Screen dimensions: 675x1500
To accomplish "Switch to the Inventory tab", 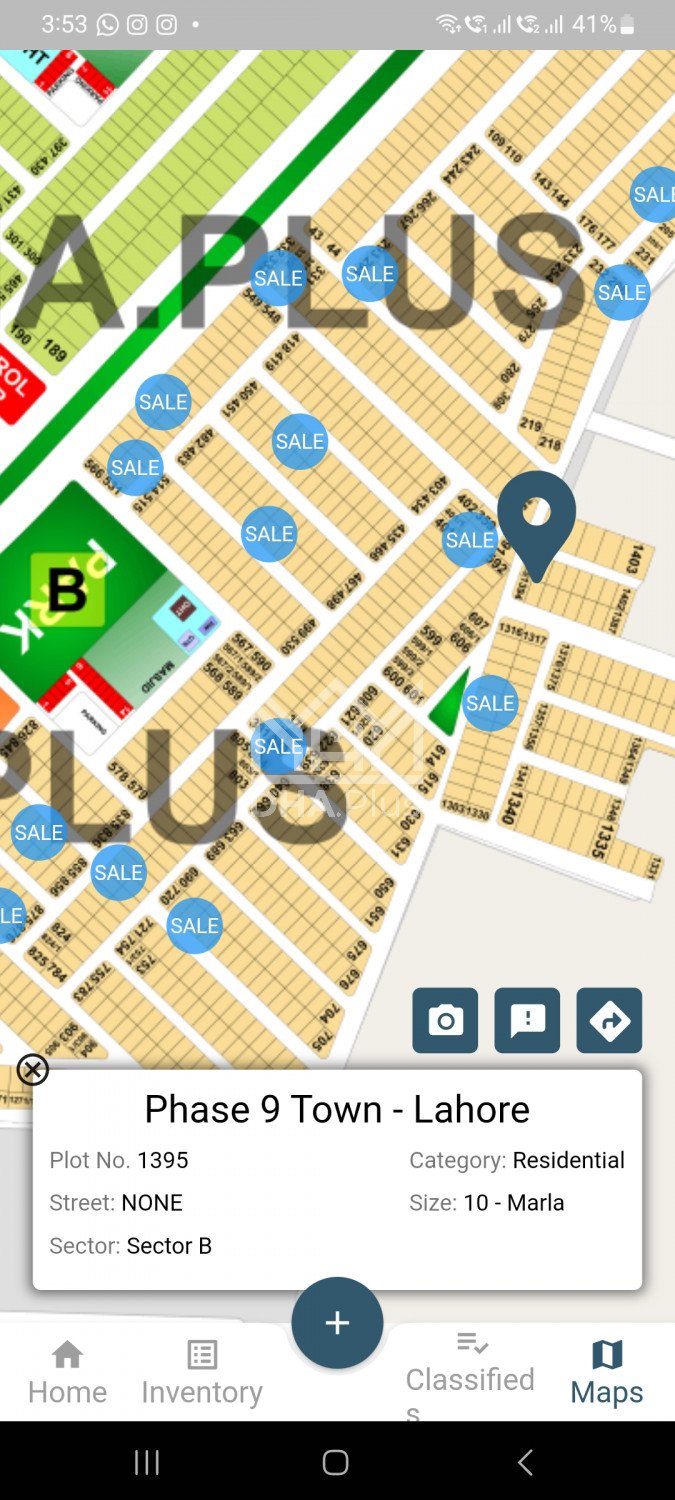I will click(x=202, y=1373).
